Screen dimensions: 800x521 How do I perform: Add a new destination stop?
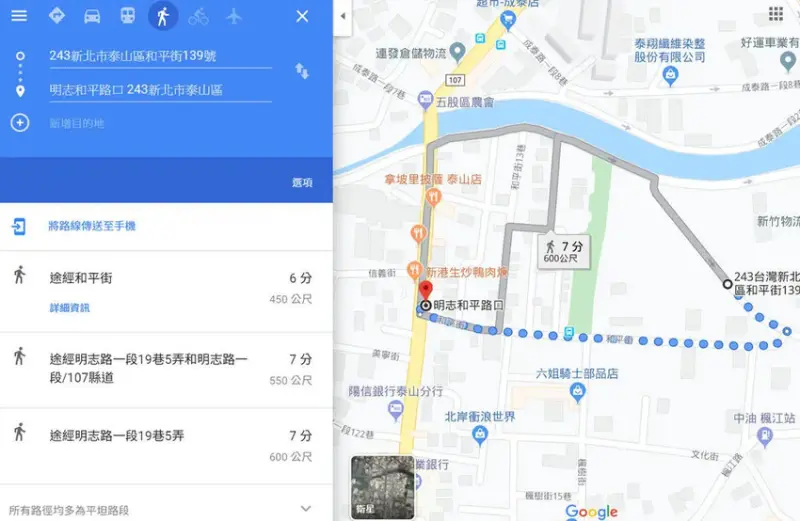[x=76, y=123]
